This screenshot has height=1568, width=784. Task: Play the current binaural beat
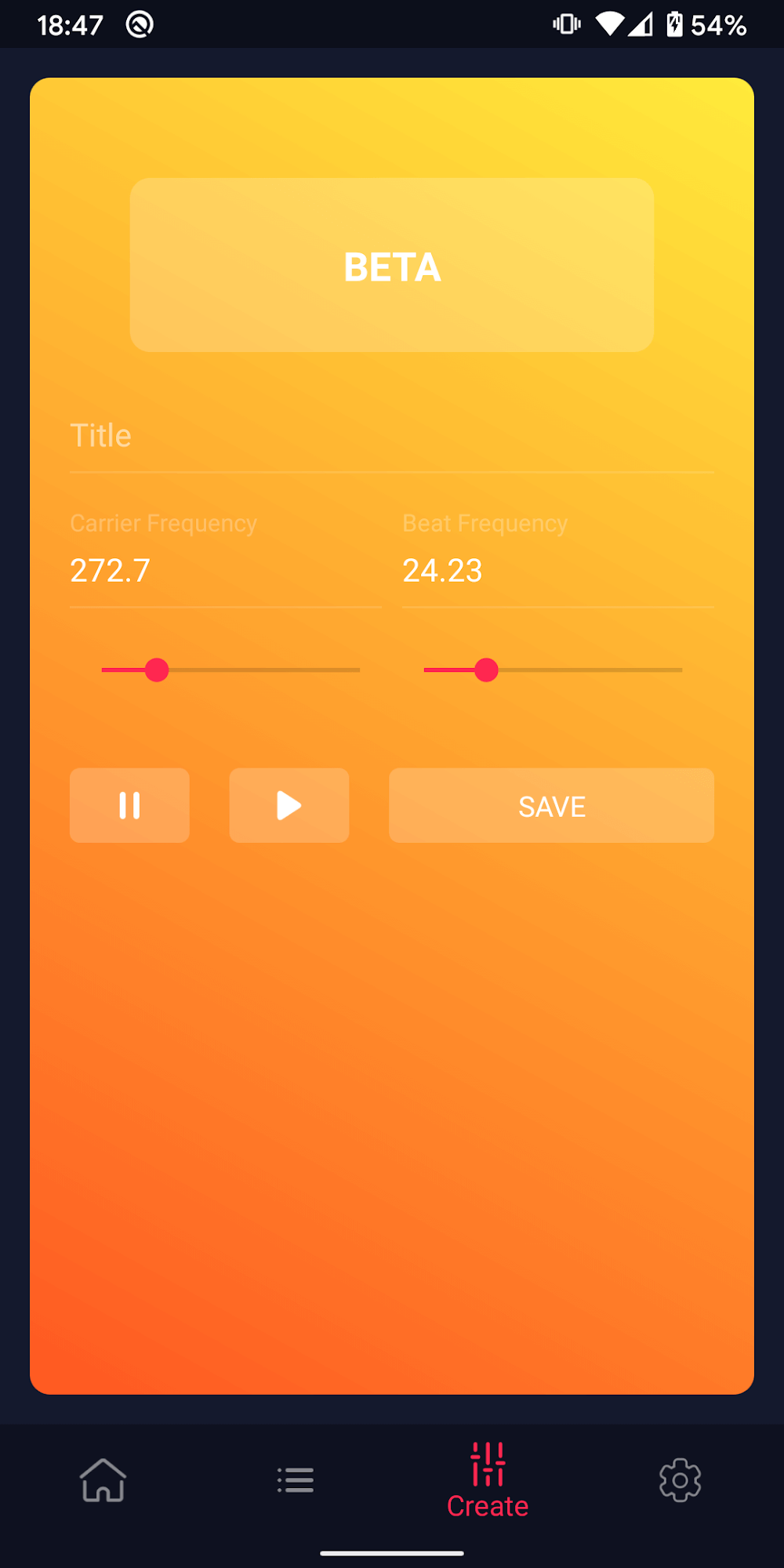(289, 805)
